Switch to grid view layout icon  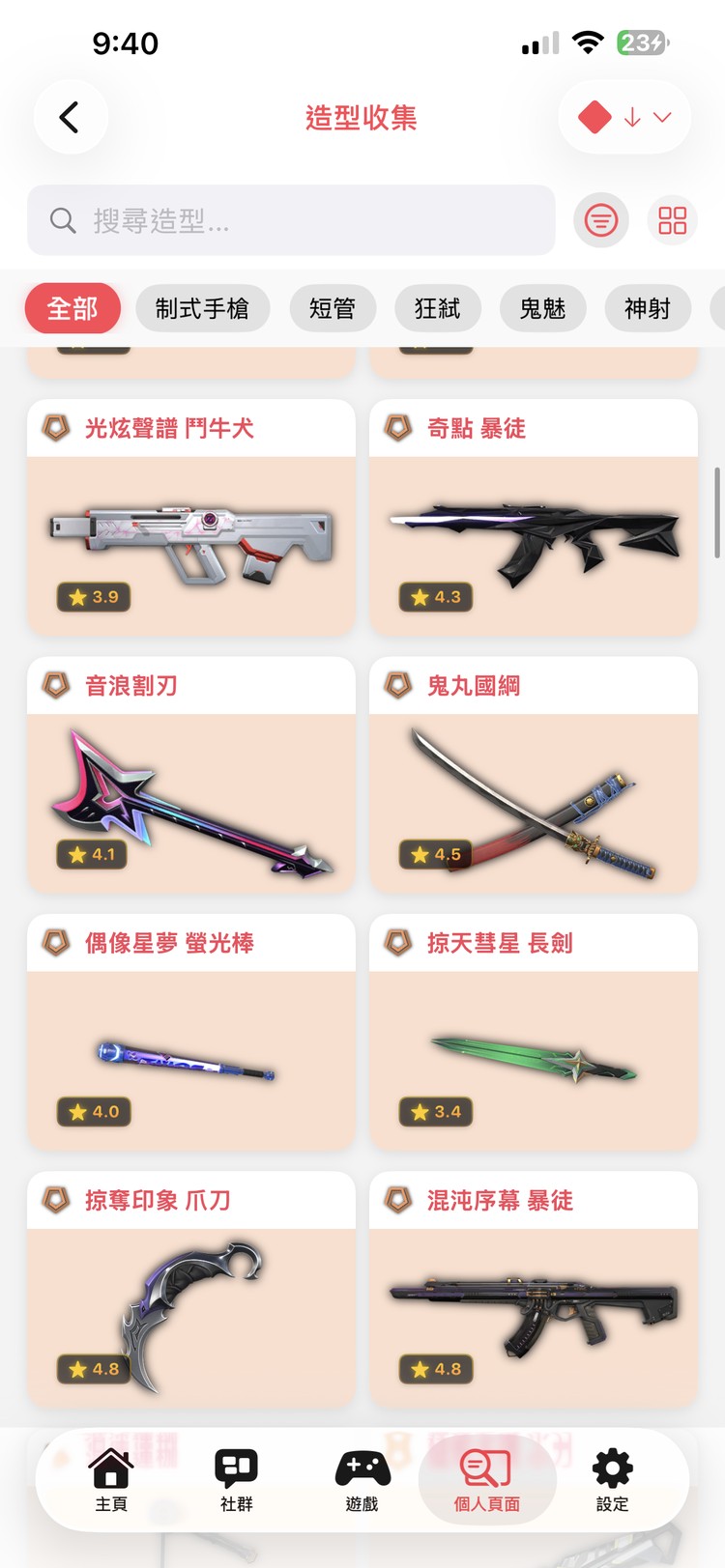pyautogui.click(x=672, y=220)
